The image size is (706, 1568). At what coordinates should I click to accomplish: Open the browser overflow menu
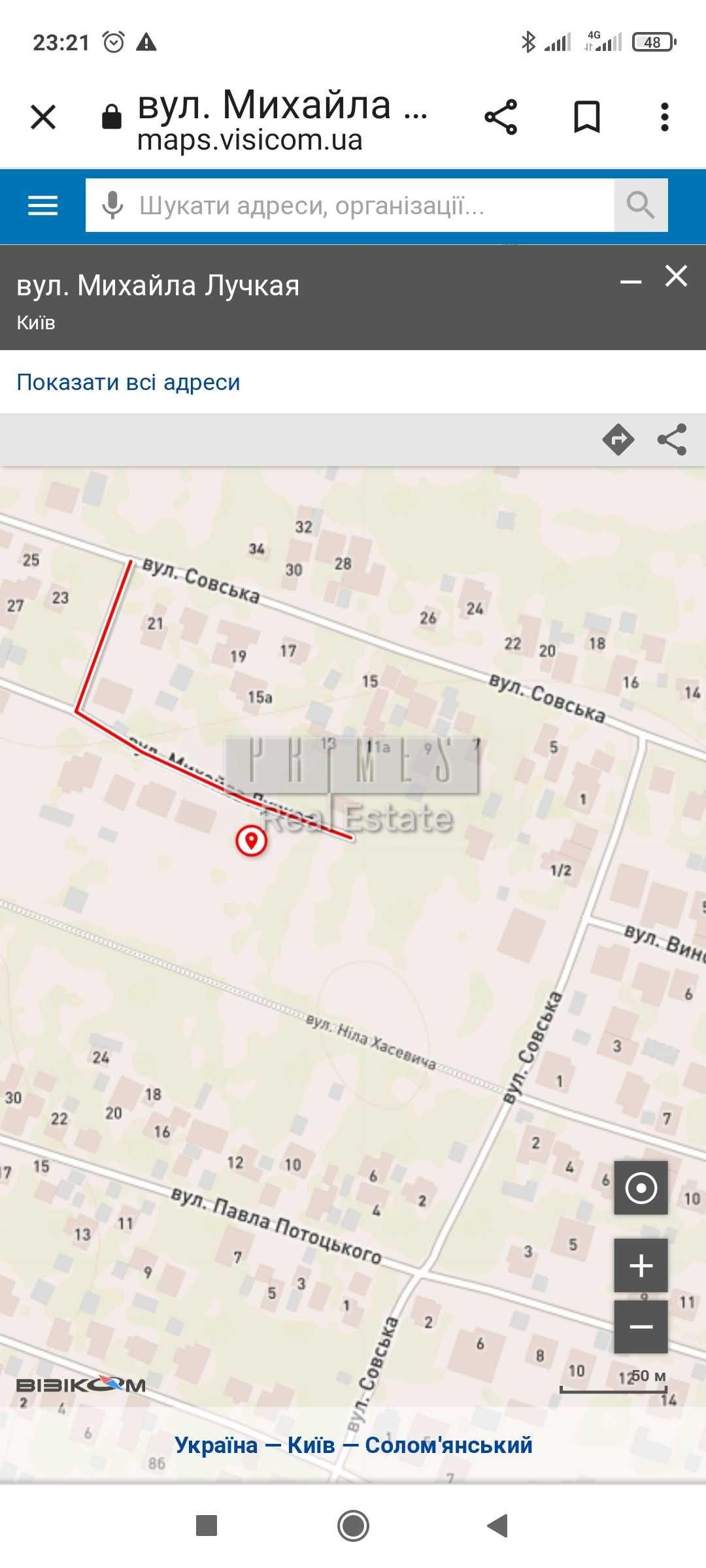click(664, 118)
